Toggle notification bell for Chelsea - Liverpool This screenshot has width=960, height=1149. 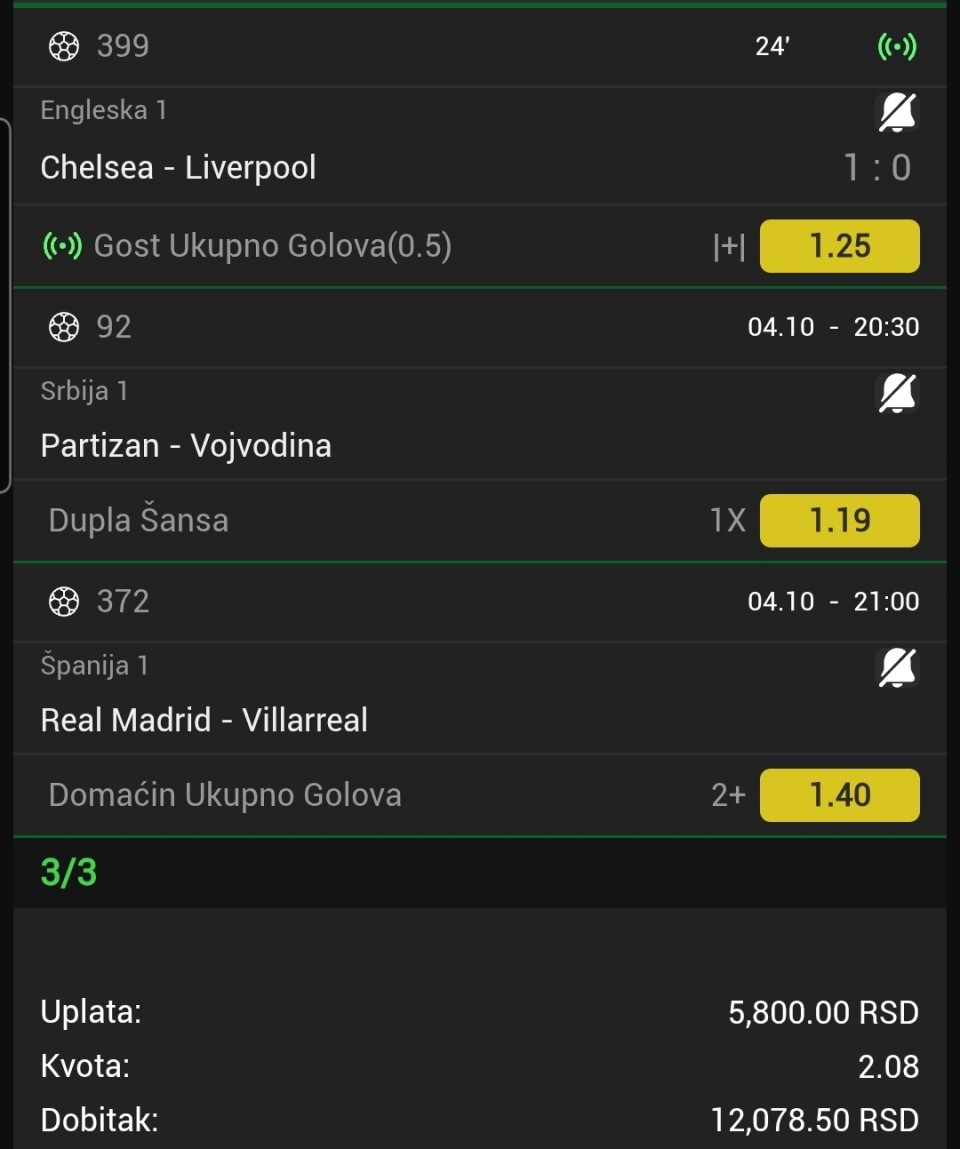(897, 112)
